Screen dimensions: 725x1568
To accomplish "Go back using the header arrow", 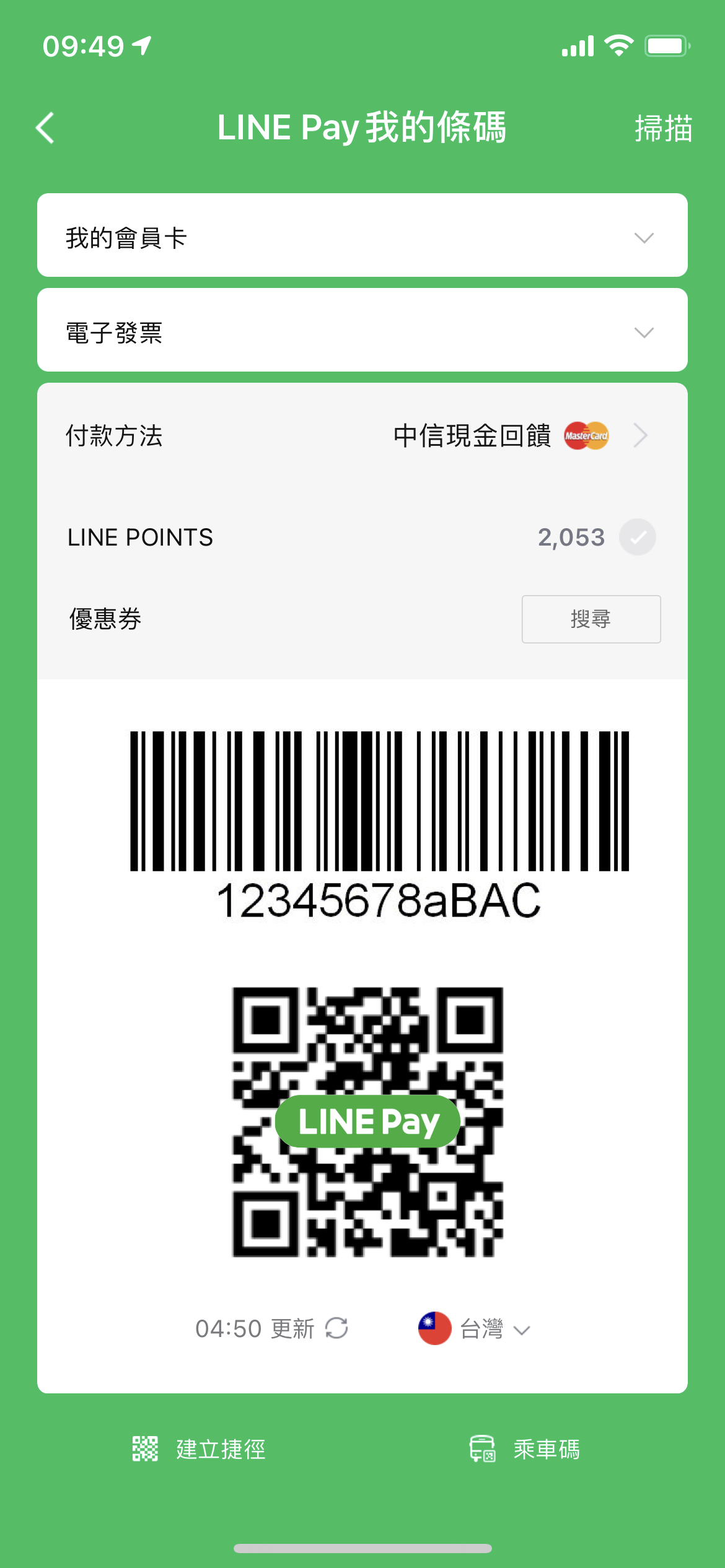I will [x=45, y=128].
